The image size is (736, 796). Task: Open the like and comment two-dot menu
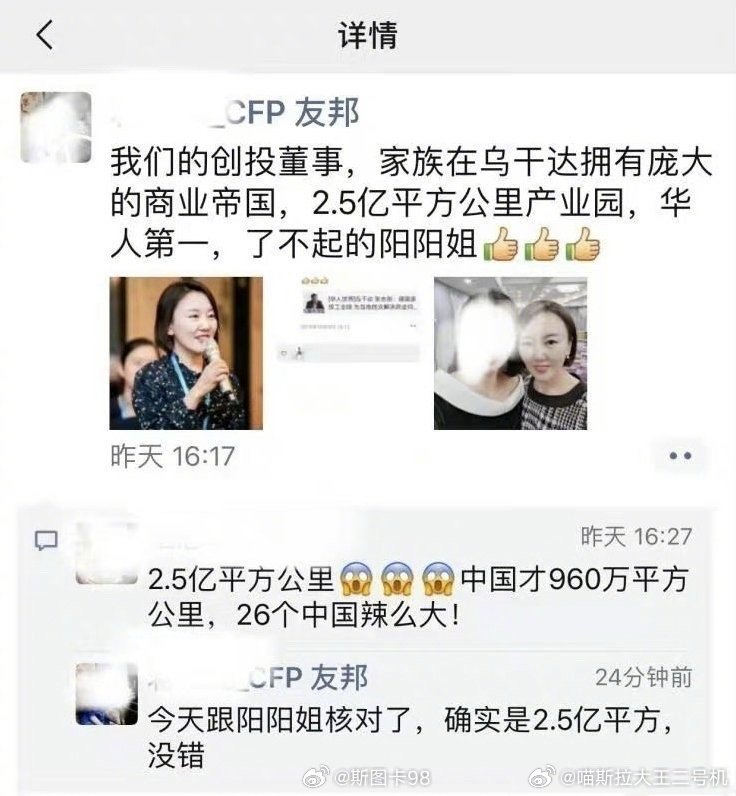680,456
